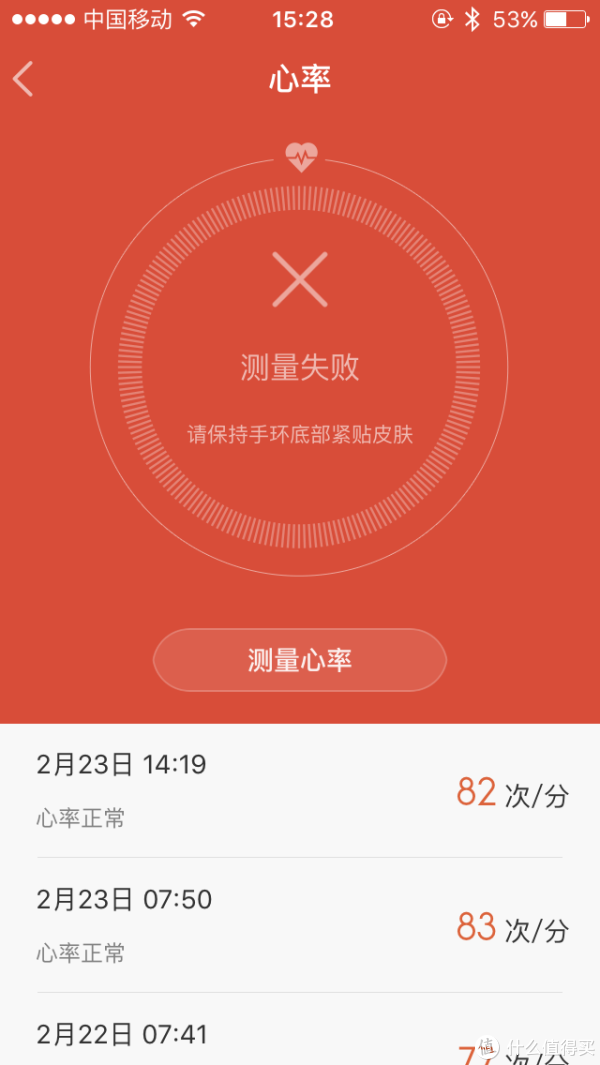Open the 2月22日 07:41 heart rate record
Screen dimensions: 600x1065
pos(300,1029)
